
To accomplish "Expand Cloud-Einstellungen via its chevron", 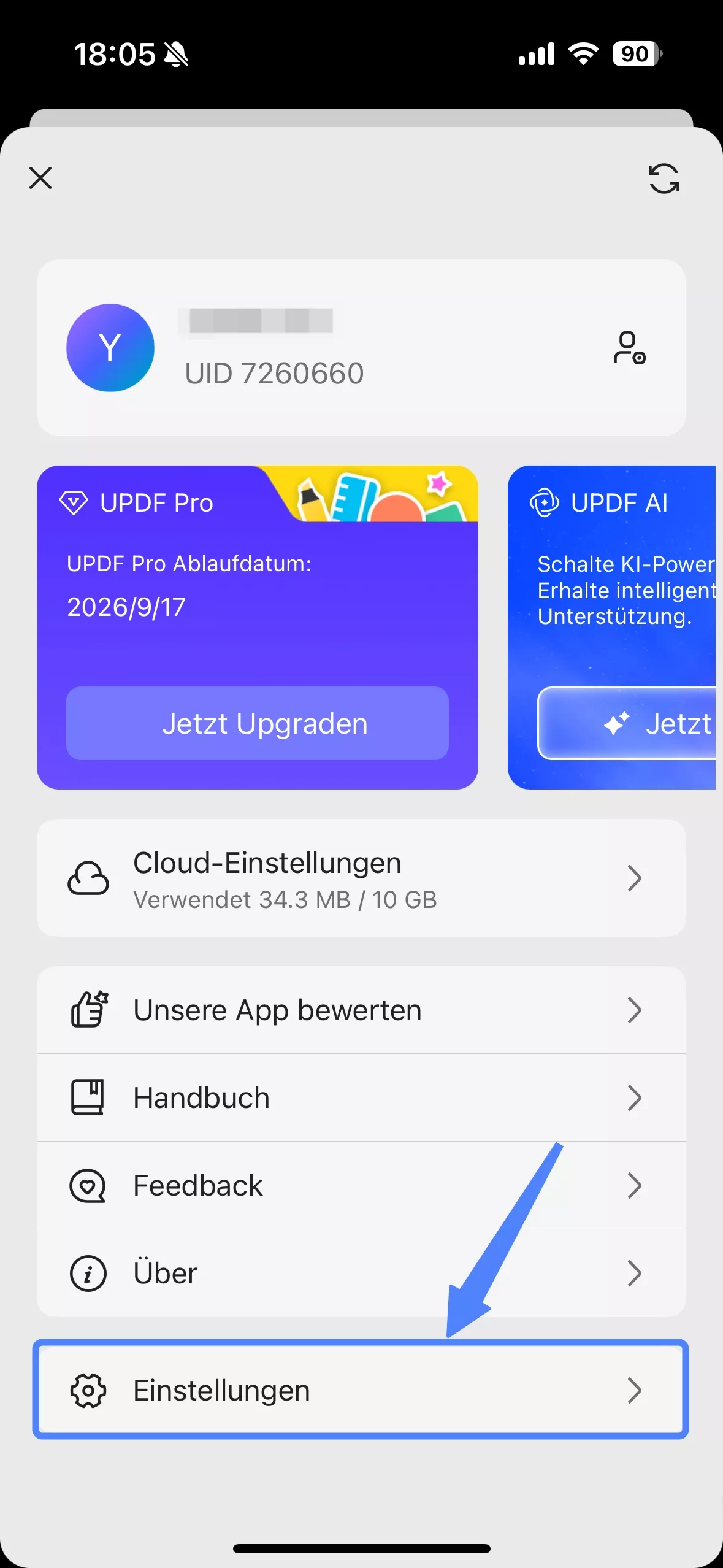I will coord(635,878).
